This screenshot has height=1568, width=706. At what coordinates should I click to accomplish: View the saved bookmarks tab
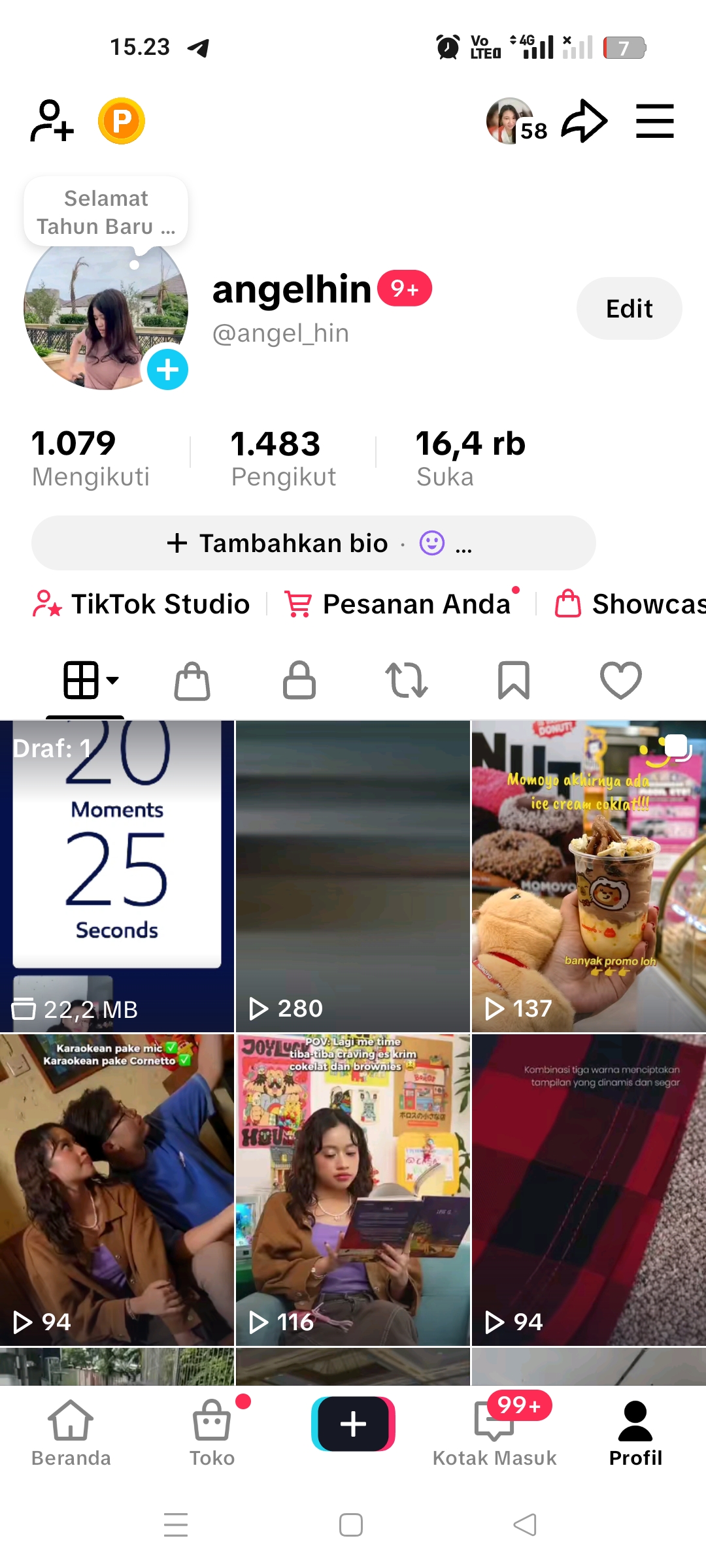[513, 681]
